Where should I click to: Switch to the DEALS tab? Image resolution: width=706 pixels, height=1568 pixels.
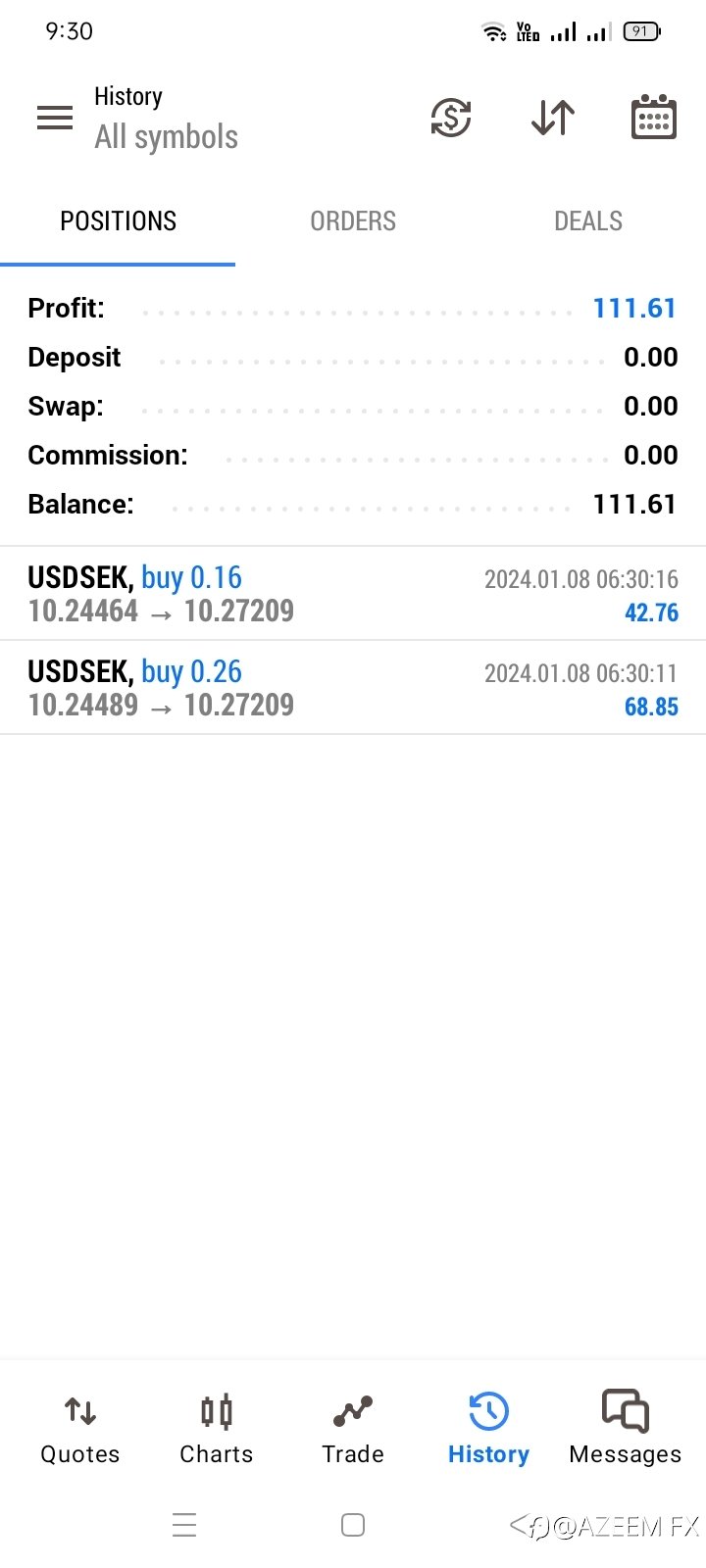(588, 221)
